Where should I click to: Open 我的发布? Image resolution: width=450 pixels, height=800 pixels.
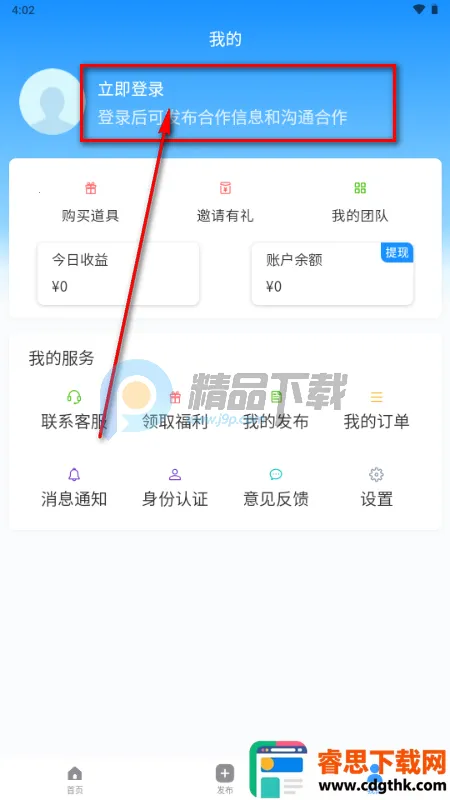coord(276,411)
